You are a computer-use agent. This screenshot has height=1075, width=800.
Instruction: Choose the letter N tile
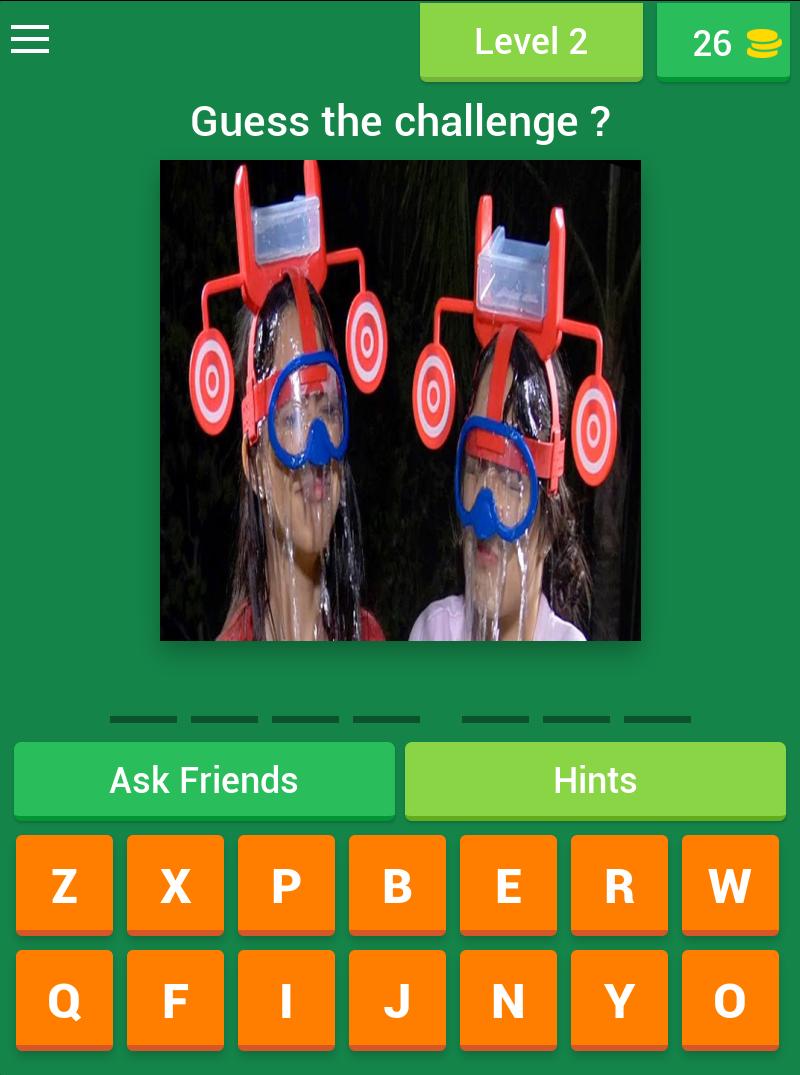508,1000
